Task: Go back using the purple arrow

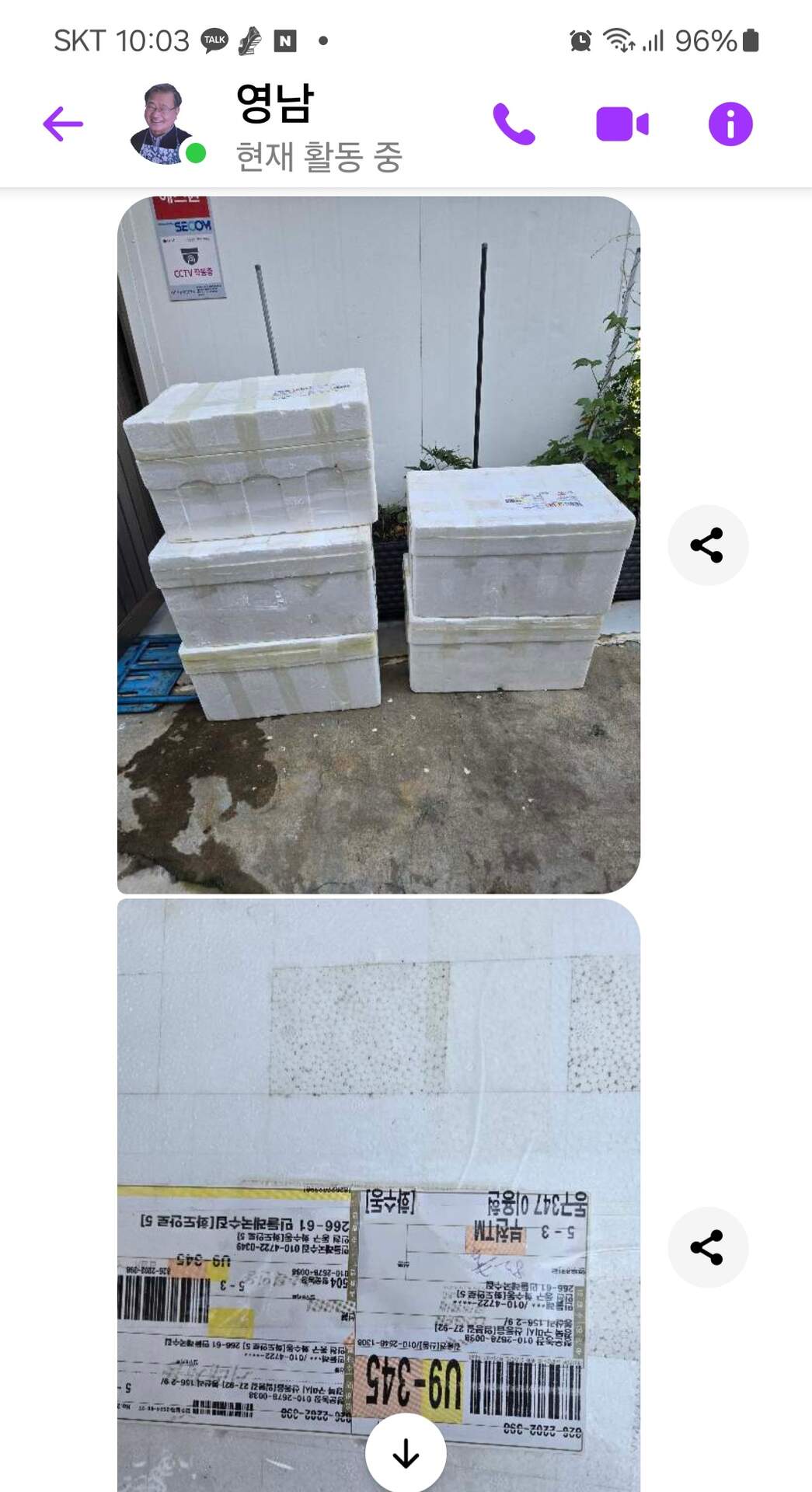Action: tap(63, 124)
